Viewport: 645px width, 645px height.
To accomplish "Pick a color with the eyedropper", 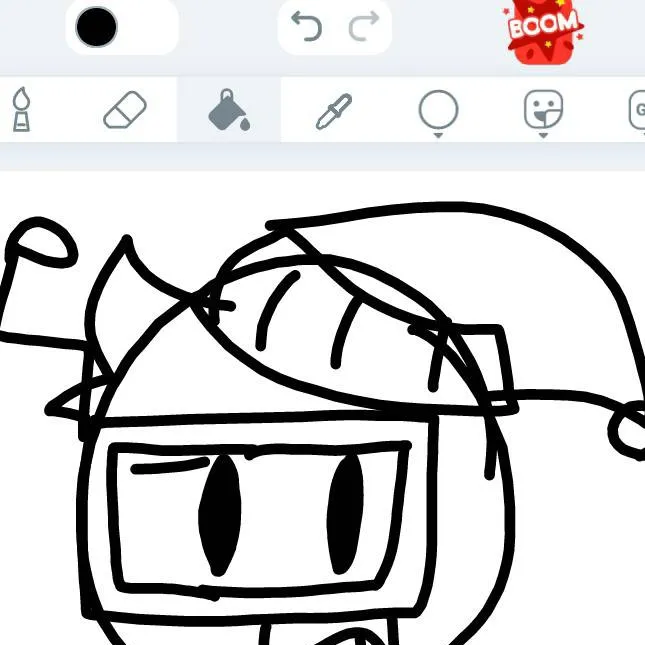I will click(x=333, y=111).
